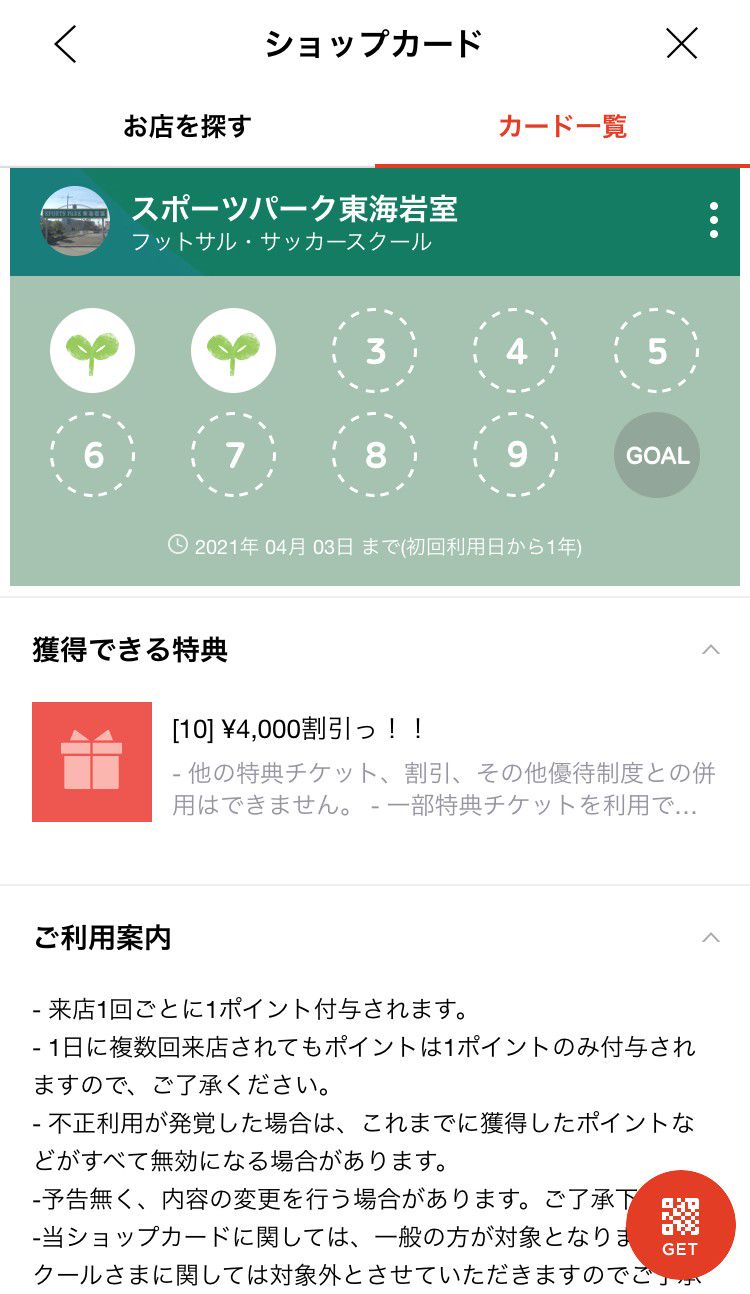
Task: Select the カード一覧 tab
Action: pyautogui.click(x=562, y=127)
